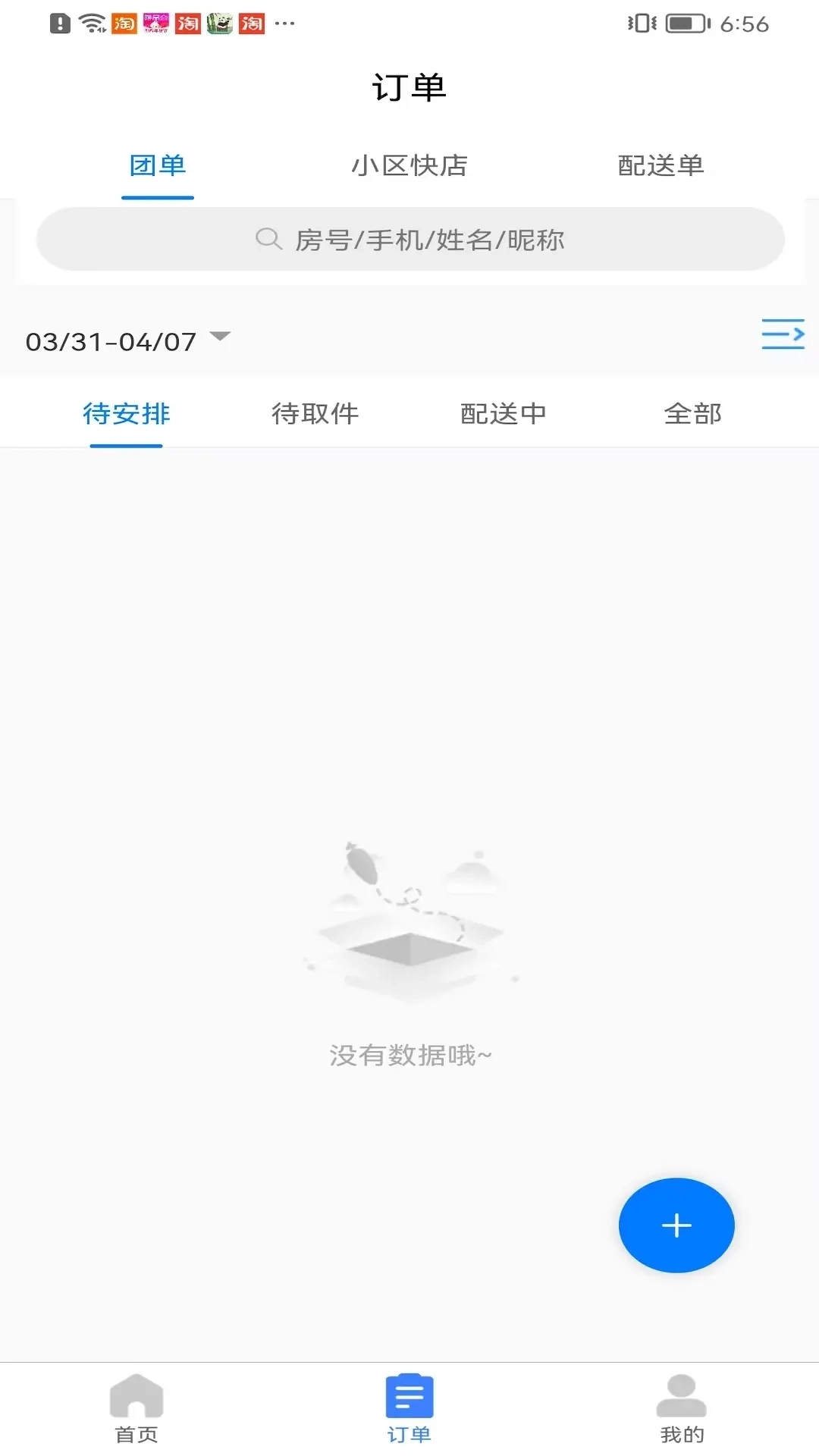
Task: Open the 03/31-04/07 date range dropdown
Action: [110, 340]
